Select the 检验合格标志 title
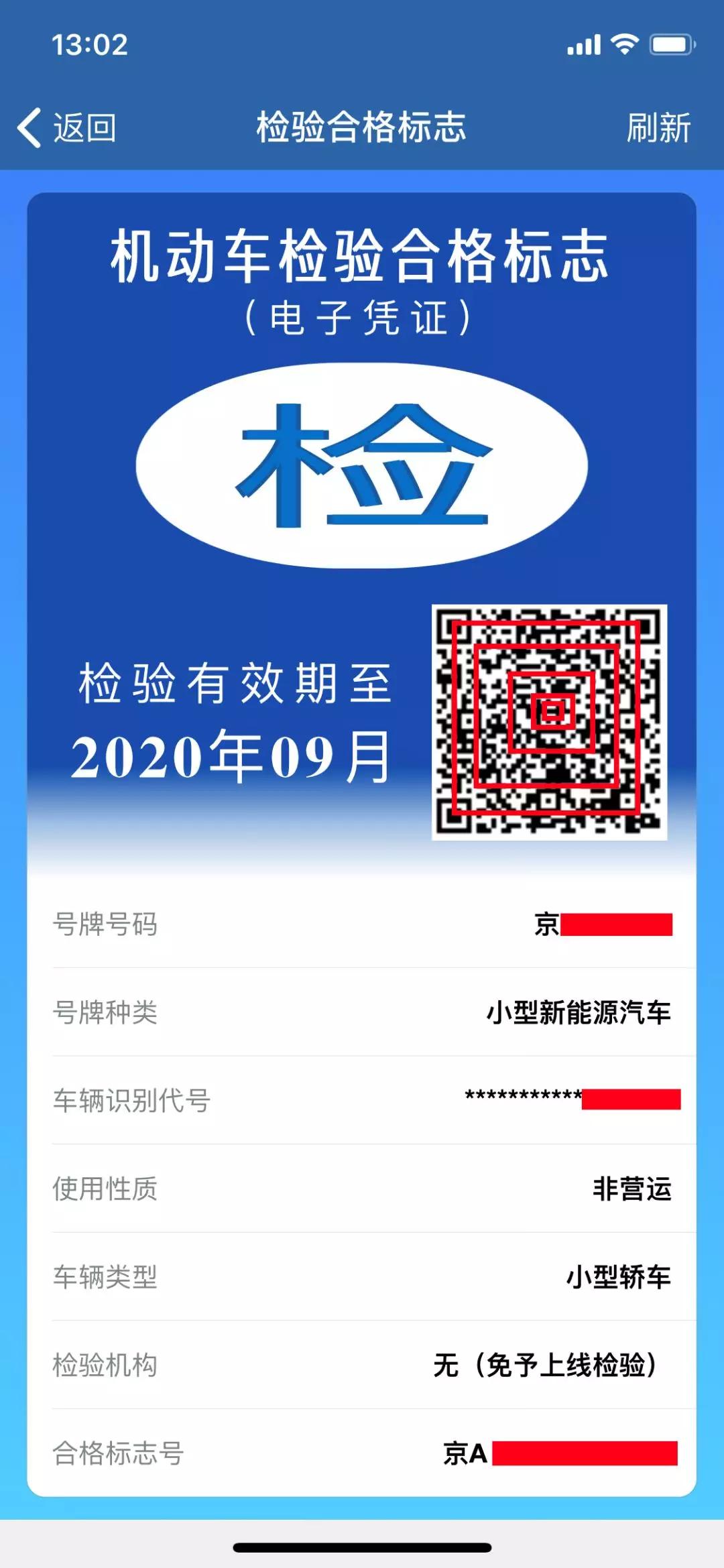724x1568 pixels. click(x=361, y=127)
